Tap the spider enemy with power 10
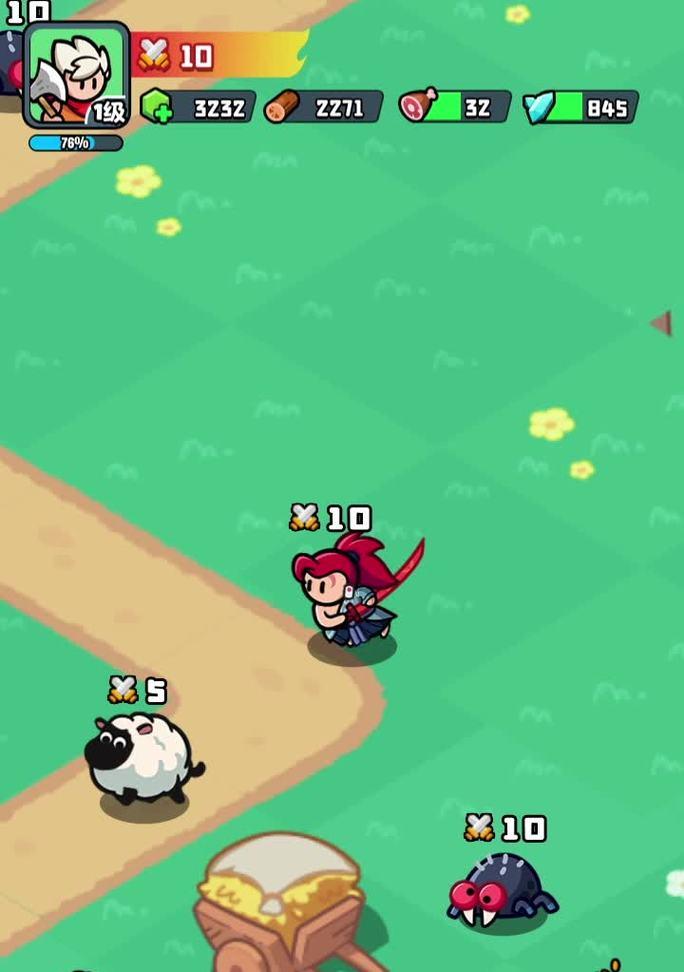This screenshot has height=972, width=684. point(500,888)
